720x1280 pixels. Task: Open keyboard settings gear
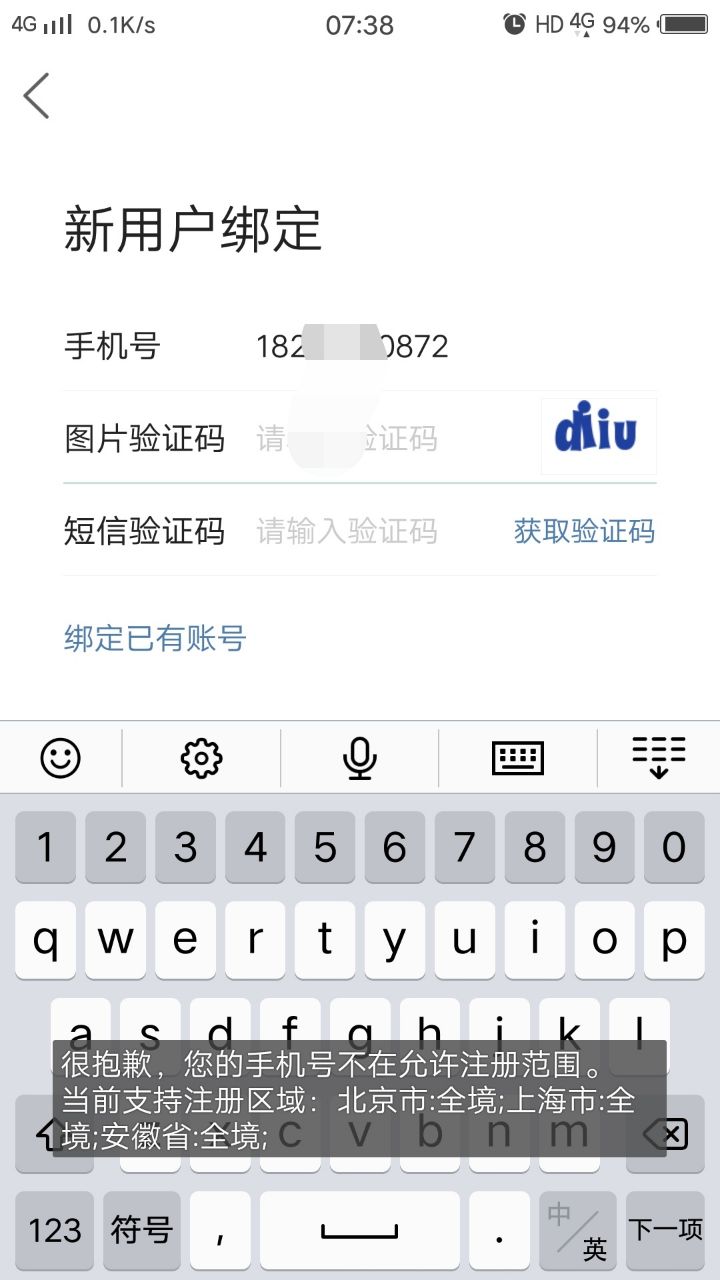201,757
